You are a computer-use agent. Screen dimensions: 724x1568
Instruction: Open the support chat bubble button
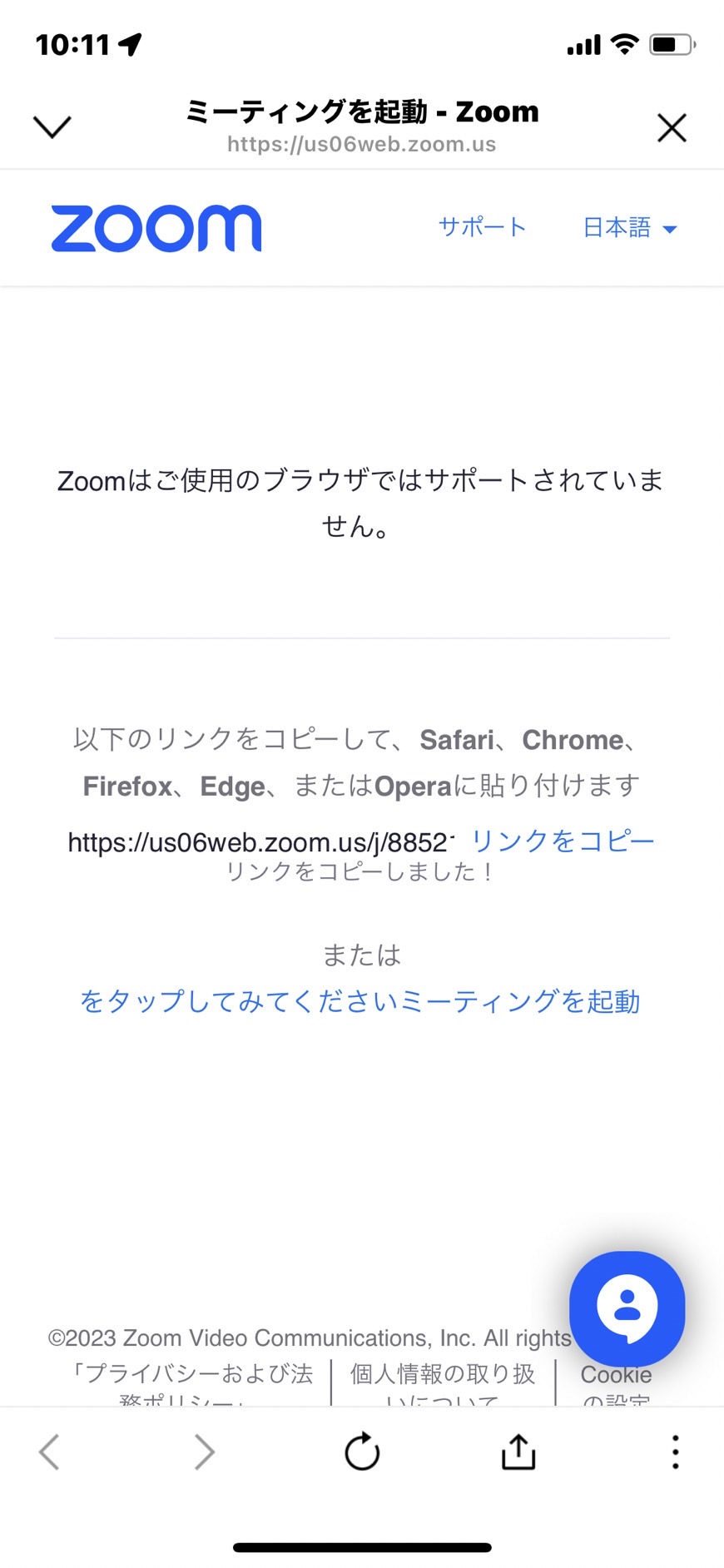coord(627,1309)
